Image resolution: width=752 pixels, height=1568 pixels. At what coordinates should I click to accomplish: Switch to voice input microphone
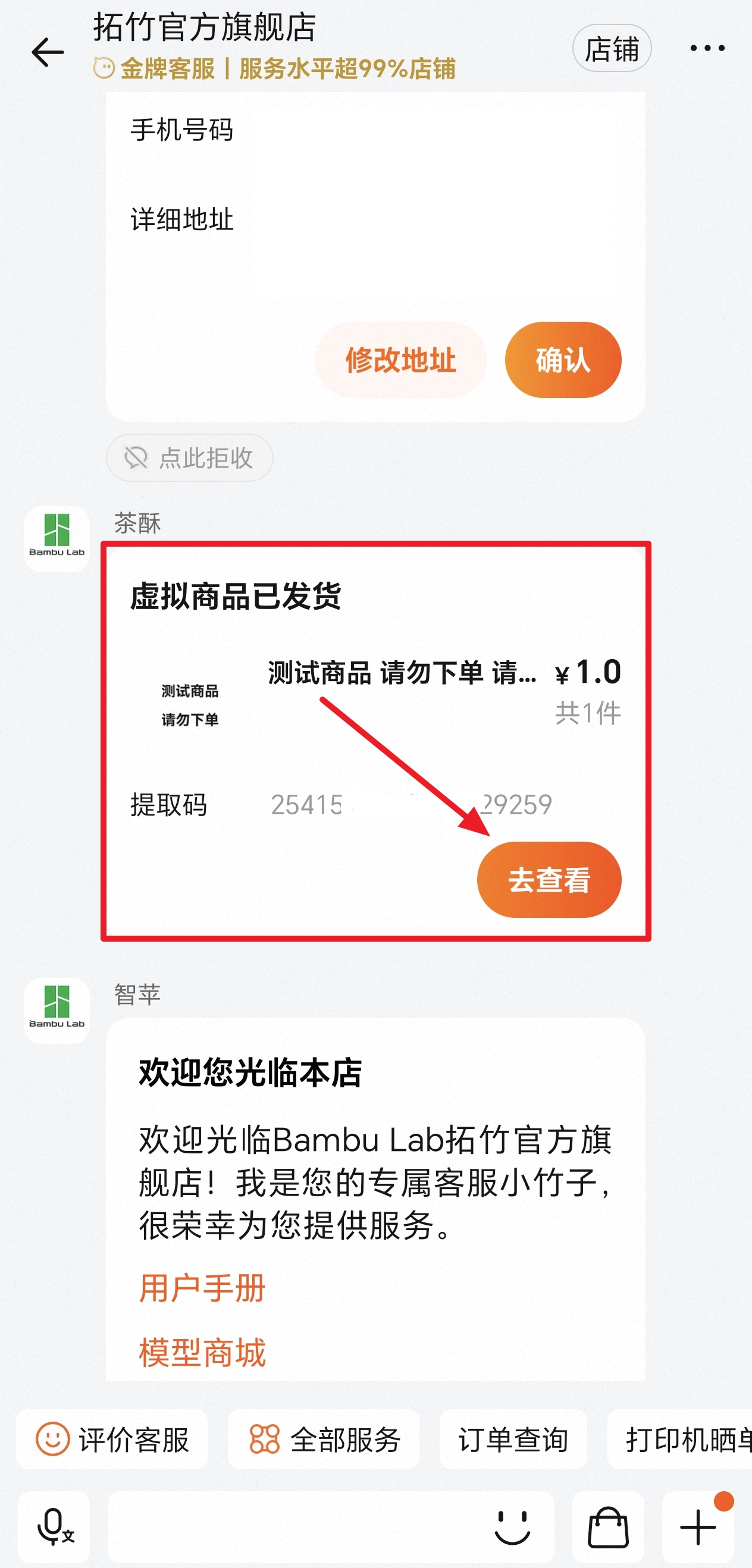[54, 1526]
